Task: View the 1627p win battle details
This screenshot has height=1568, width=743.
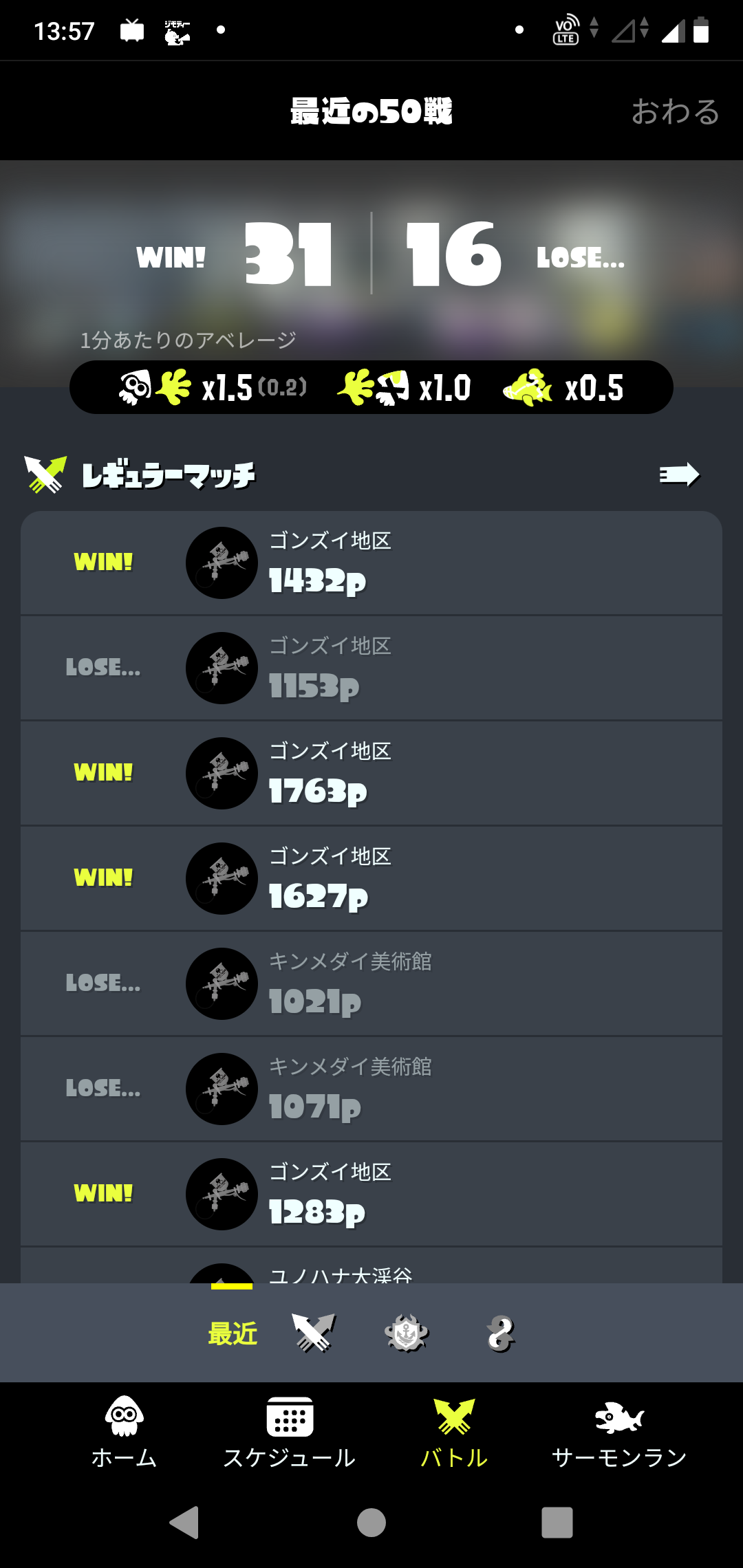Action: coord(371,878)
